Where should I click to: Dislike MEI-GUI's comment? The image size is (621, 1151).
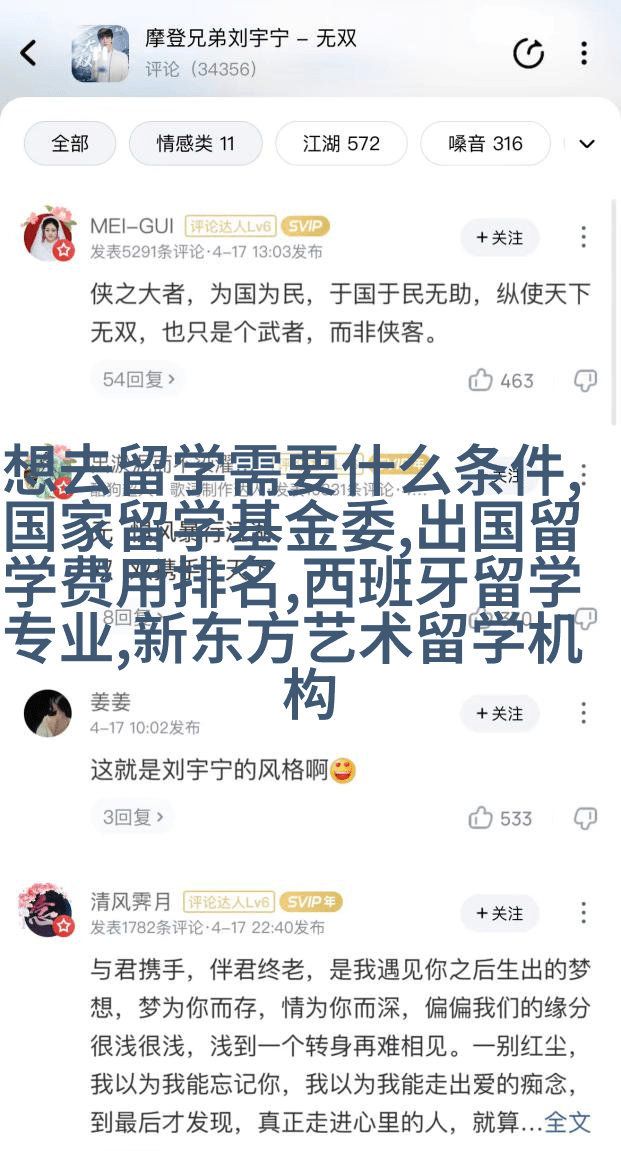(x=585, y=380)
